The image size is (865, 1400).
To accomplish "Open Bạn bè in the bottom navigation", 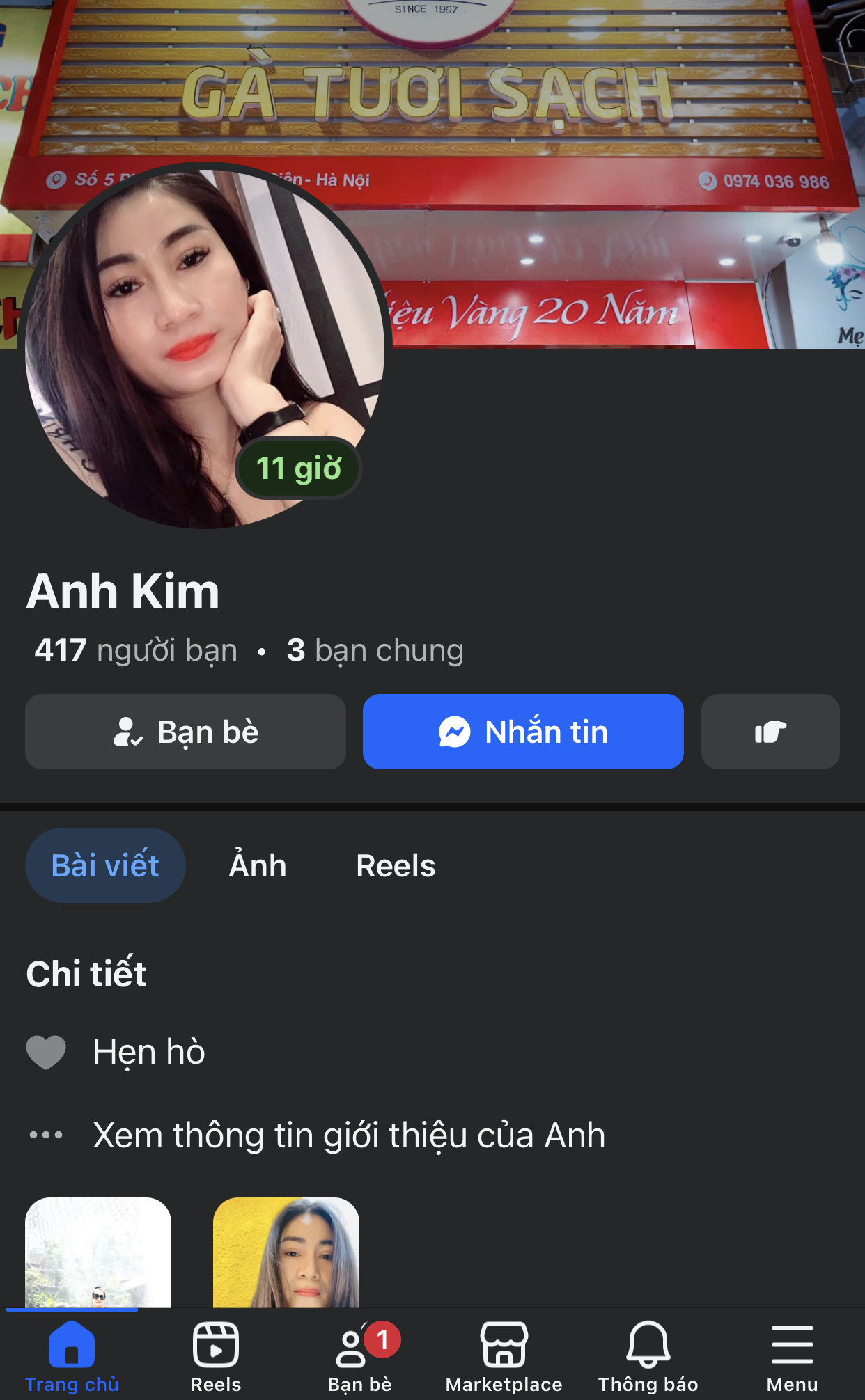I will [x=360, y=1356].
